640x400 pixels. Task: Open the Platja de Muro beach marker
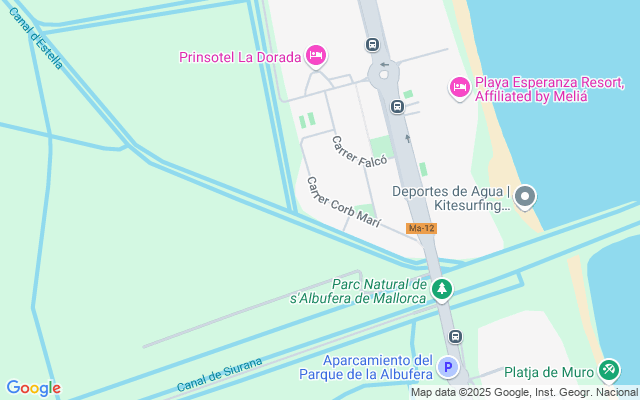[x=609, y=371]
